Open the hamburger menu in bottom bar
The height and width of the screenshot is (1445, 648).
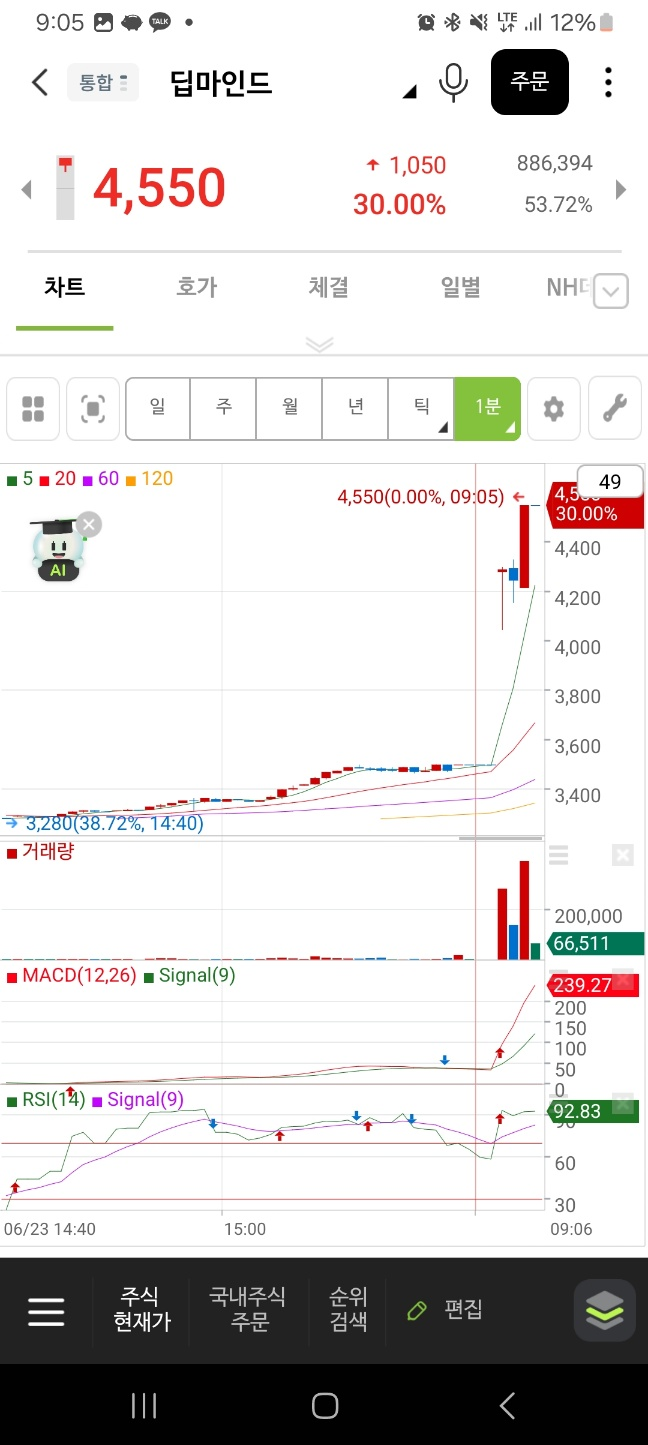point(46,1311)
